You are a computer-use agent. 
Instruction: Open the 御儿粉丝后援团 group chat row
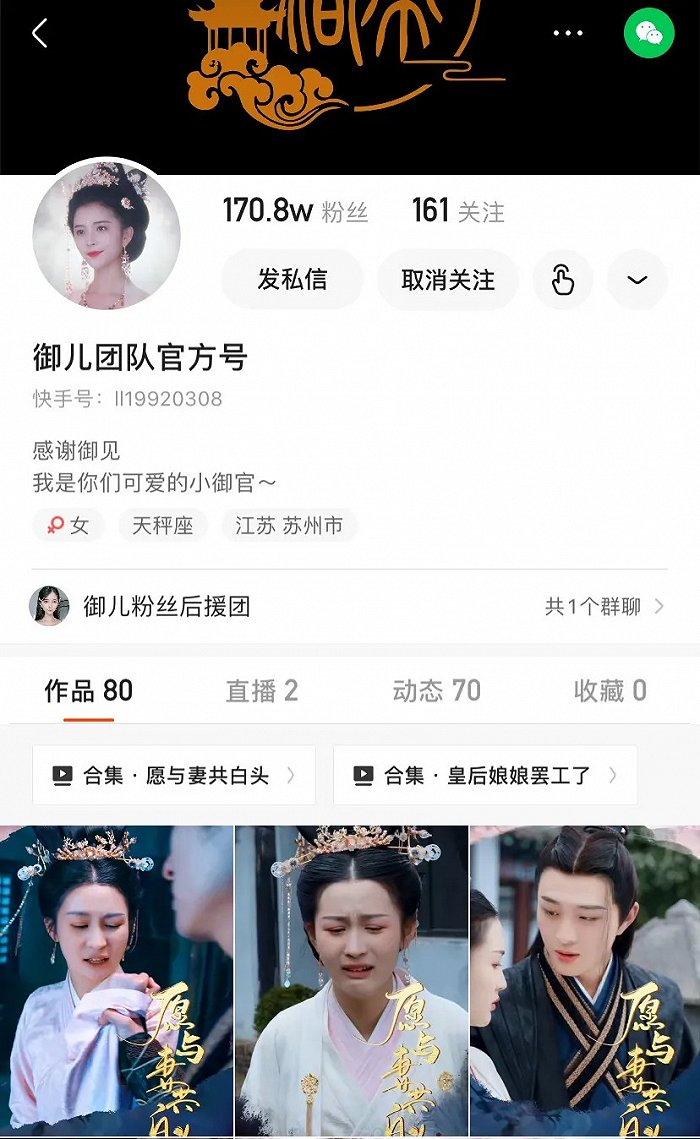coord(348,606)
